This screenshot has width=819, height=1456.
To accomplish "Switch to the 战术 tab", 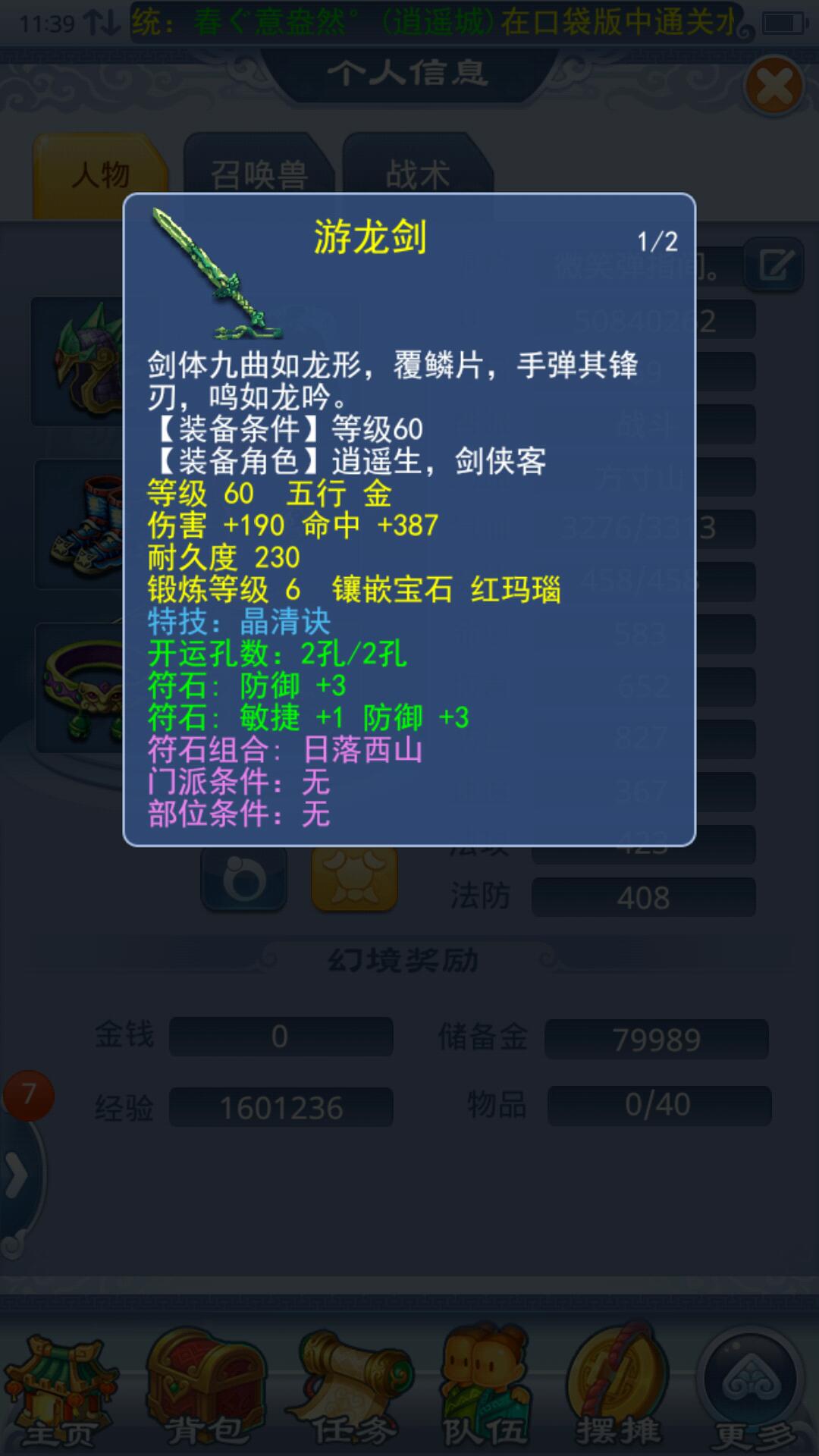I will [x=418, y=174].
